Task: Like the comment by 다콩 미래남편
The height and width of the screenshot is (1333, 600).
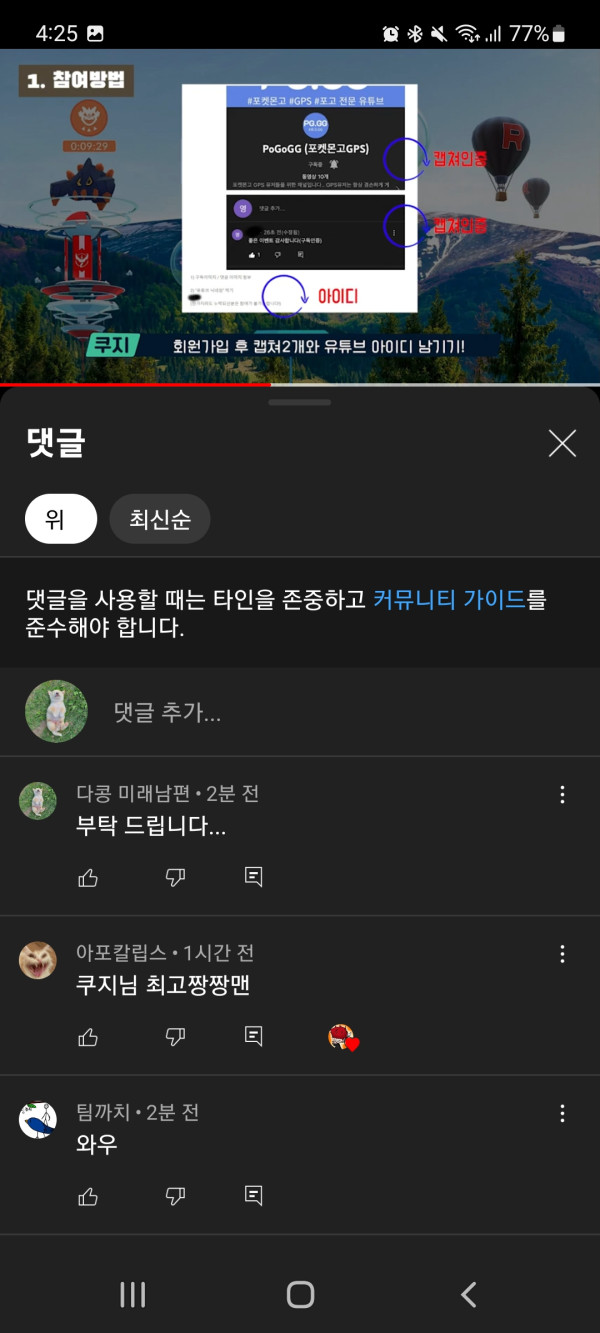Action: [x=88, y=877]
